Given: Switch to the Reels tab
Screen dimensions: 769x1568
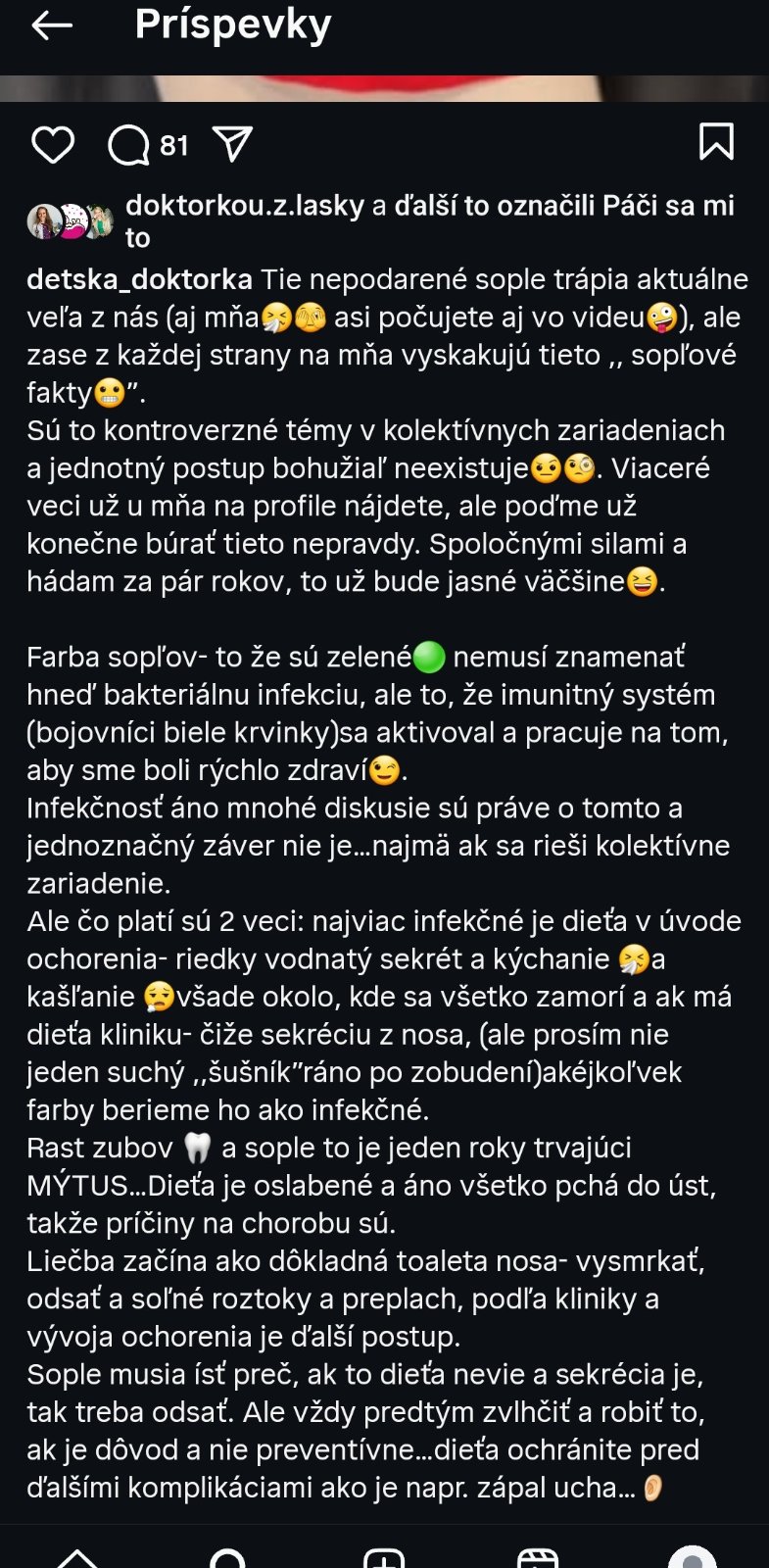Looking at the screenshot, I should click(x=537, y=1558).
